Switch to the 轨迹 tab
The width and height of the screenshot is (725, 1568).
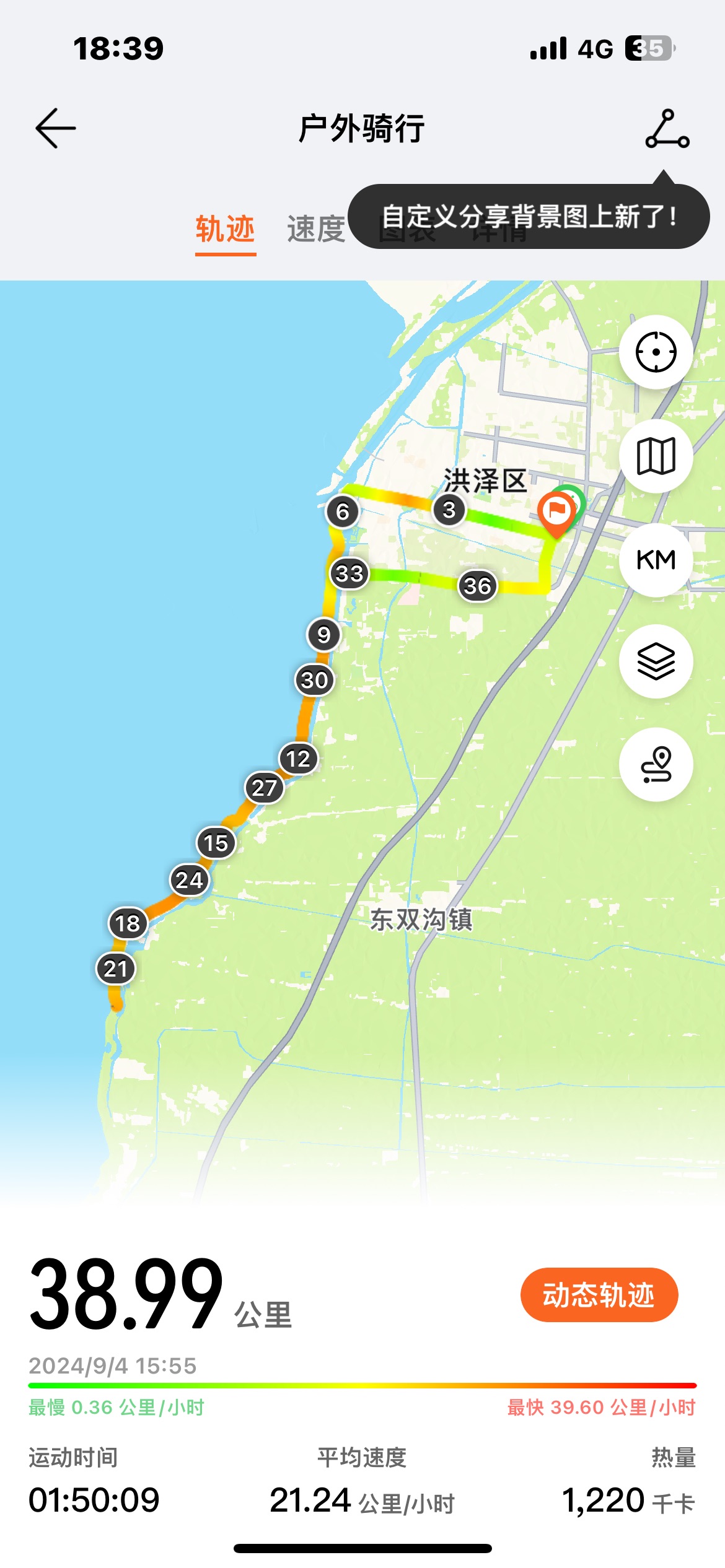pyautogui.click(x=226, y=229)
